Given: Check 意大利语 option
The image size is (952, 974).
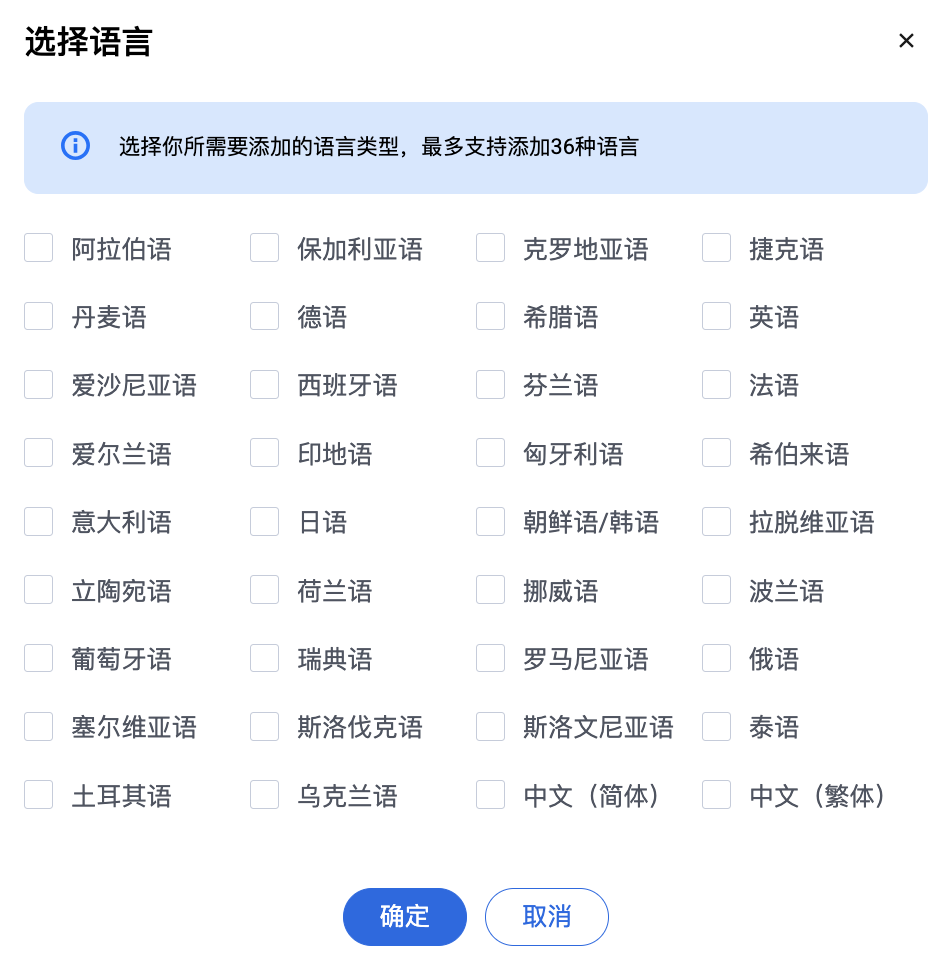Looking at the screenshot, I should pos(39,521).
